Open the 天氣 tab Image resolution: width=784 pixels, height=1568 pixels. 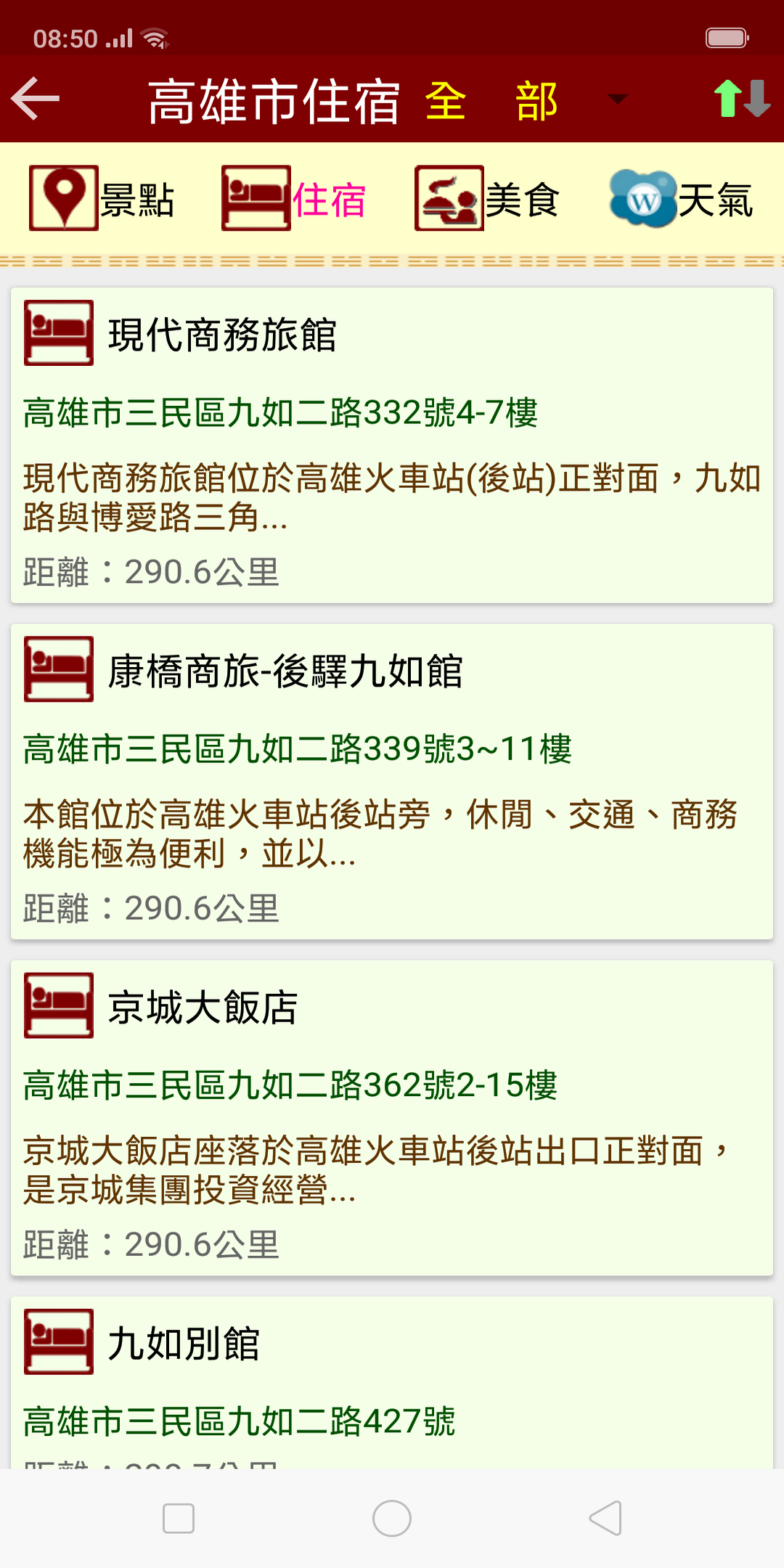pyautogui.click(x=681, y=198)
